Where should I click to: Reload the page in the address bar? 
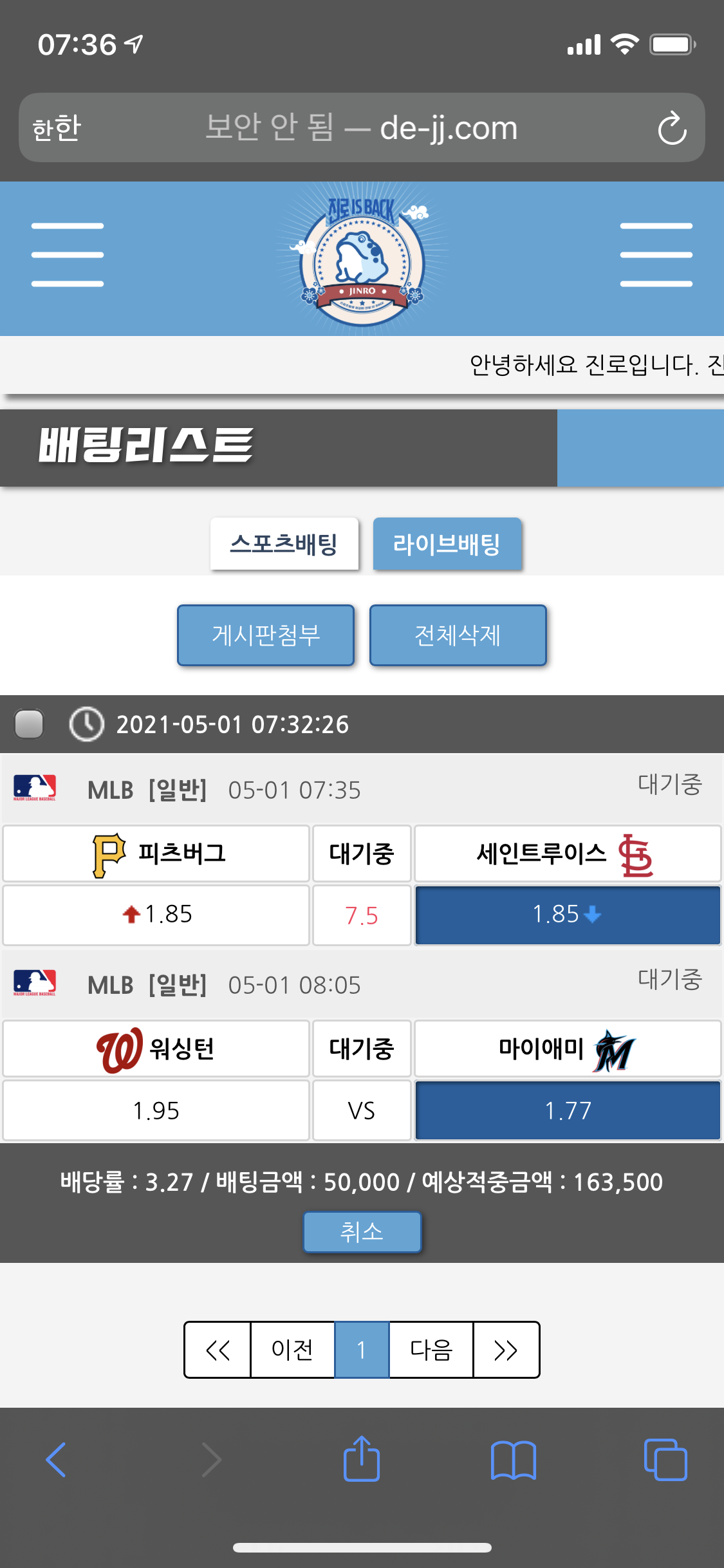[x=672, y=128]
